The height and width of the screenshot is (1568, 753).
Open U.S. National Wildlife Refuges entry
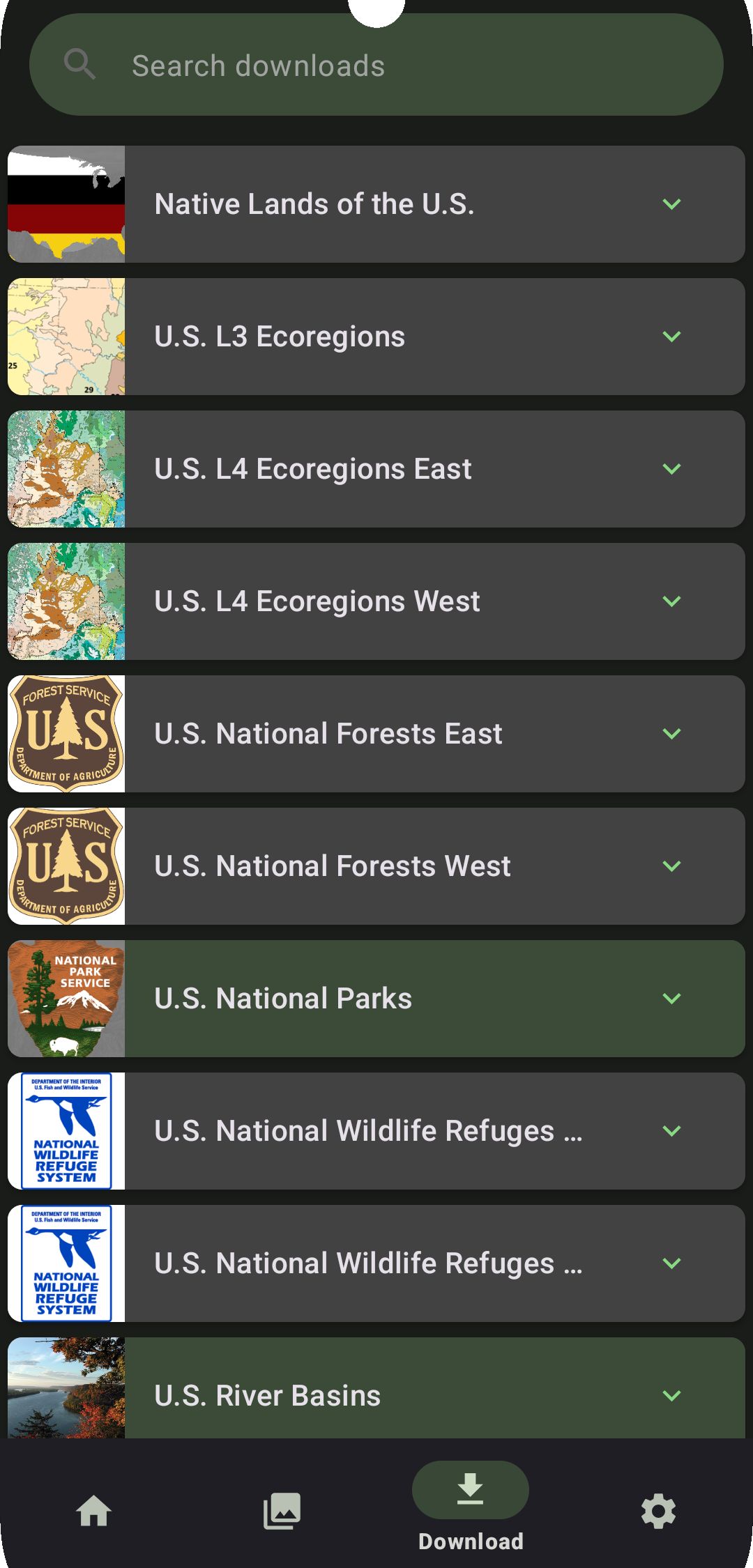click(376, 1130)
